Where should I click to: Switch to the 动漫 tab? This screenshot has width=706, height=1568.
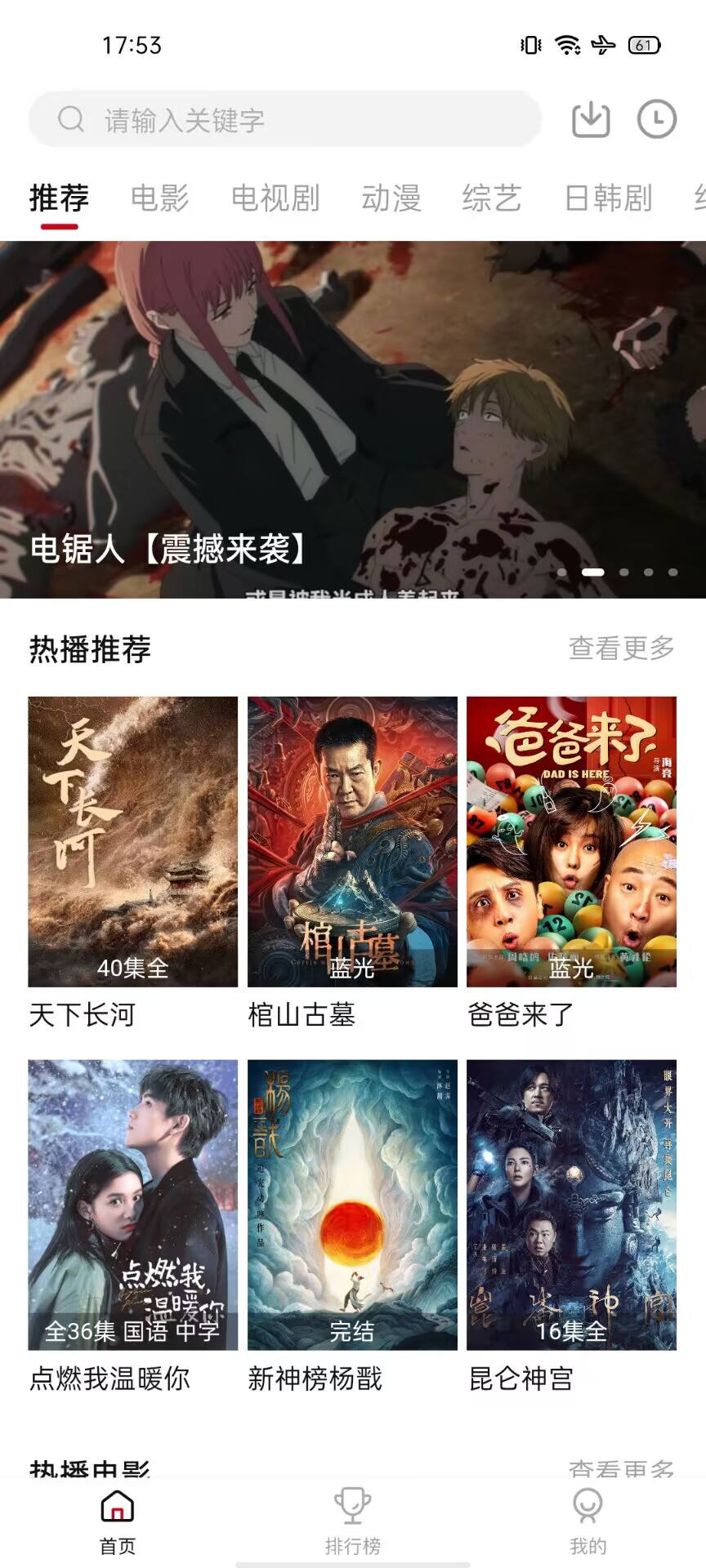pyautogui.click(x=391, y=198)
